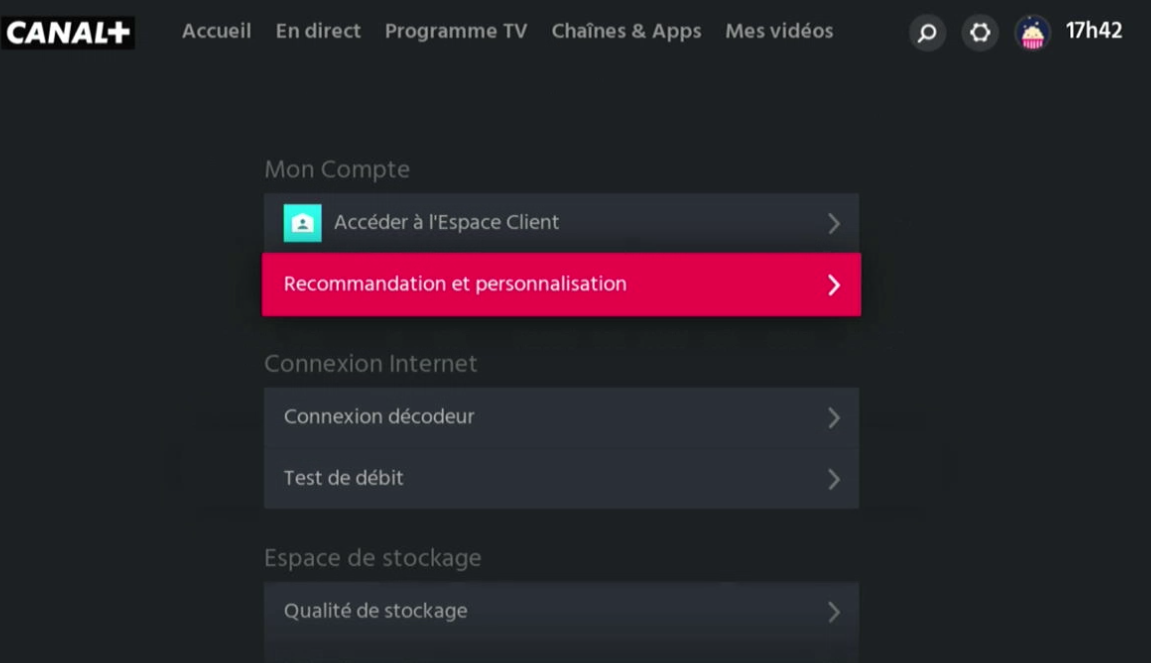Open Accéder à l'Espace Client
Viewport: 1151px width, 663px height.
(560, 223)
